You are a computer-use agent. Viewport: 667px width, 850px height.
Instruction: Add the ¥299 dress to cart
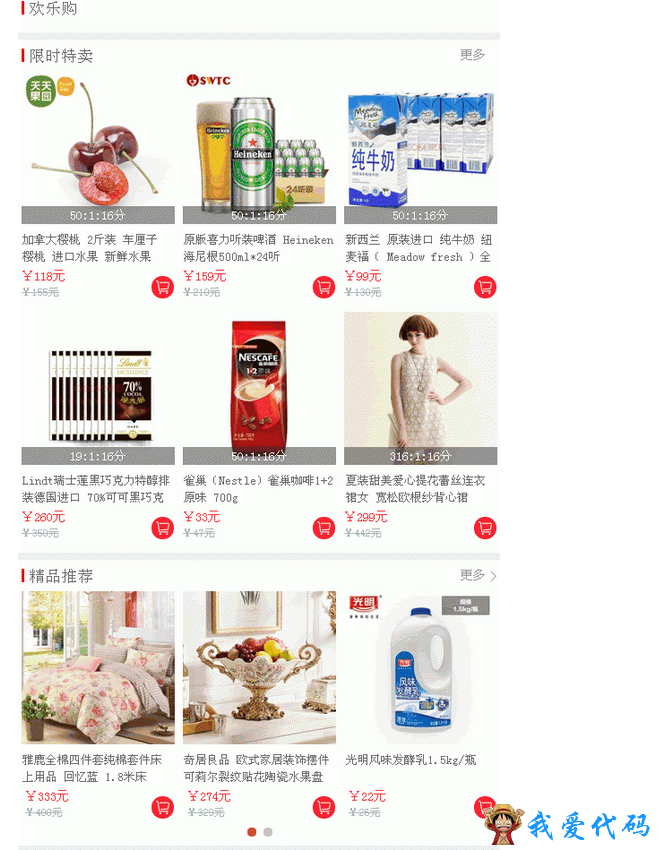(485, 528)
